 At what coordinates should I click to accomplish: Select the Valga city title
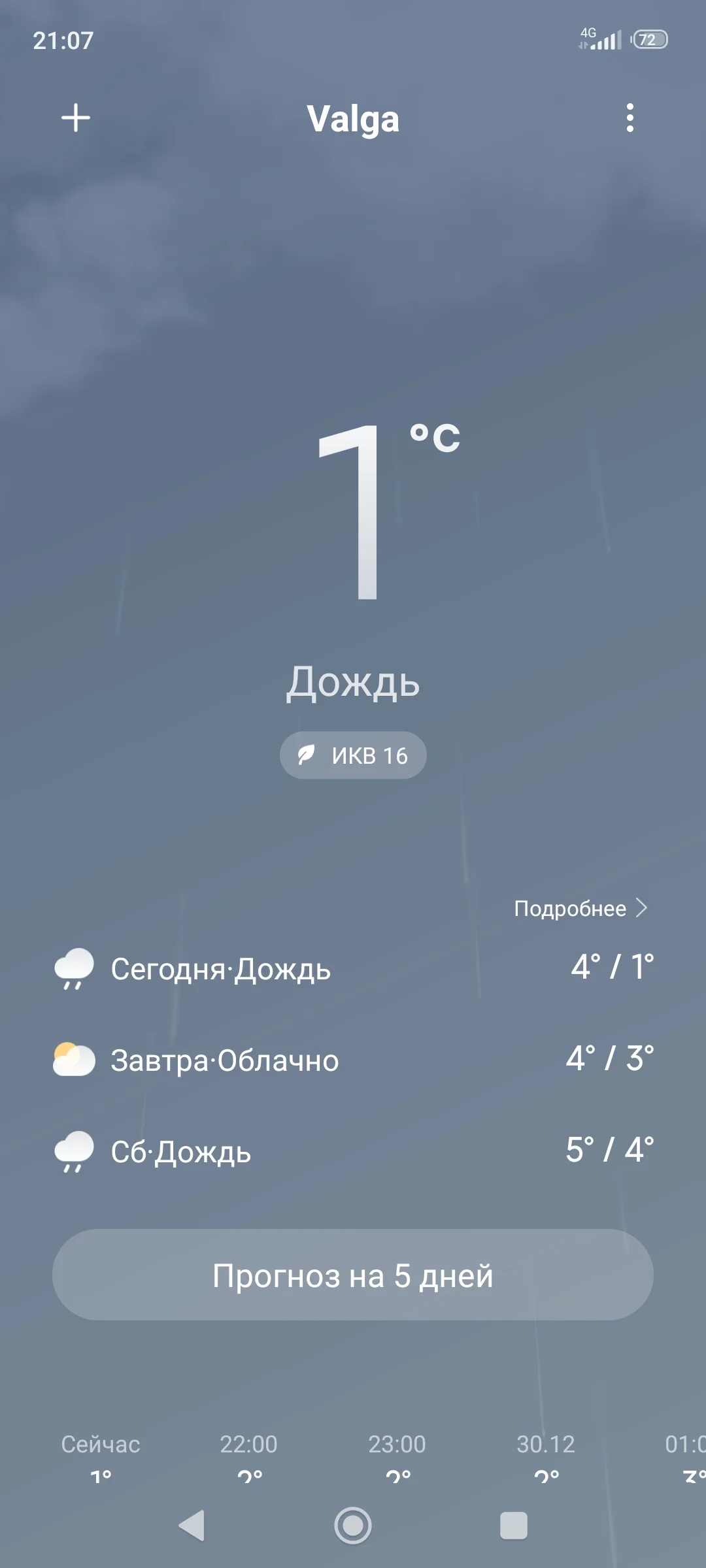tap(353, 118)
